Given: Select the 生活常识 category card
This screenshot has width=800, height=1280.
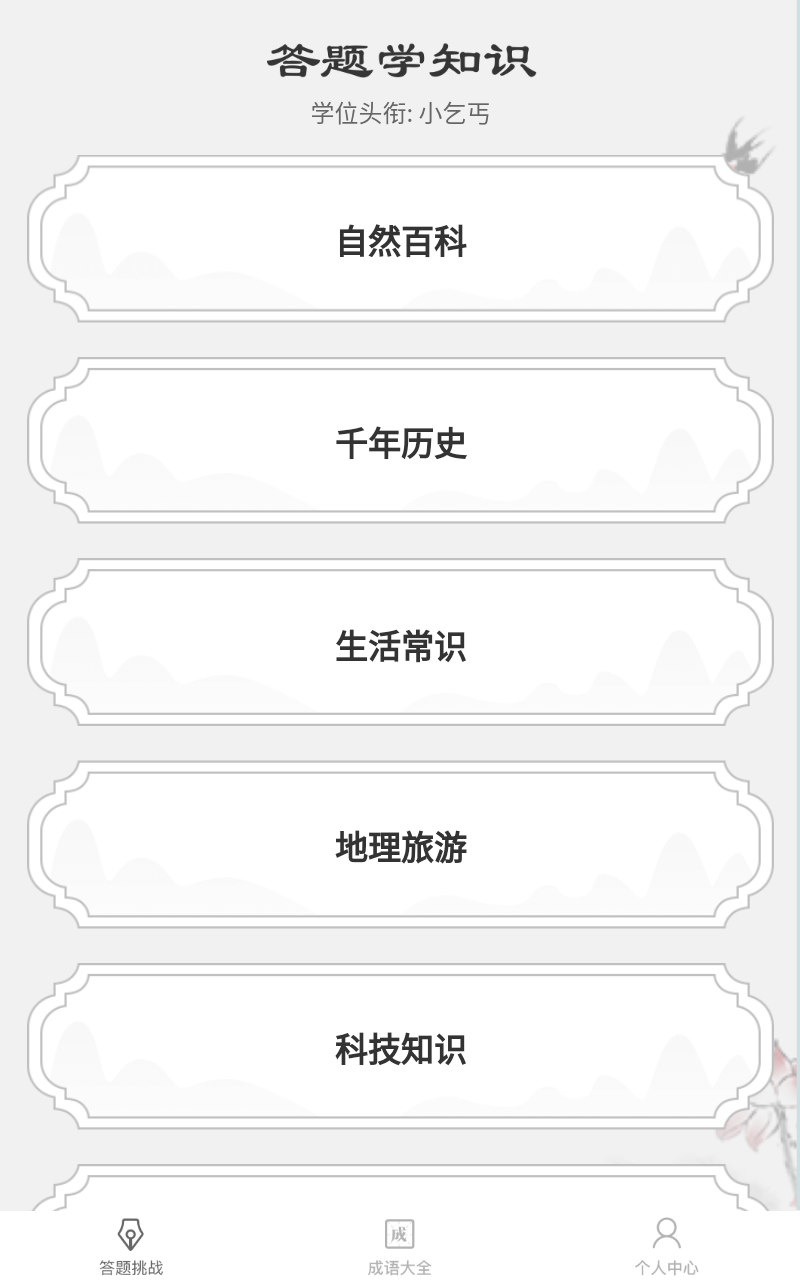Looking at the screenshot, I should coord(400,645).
